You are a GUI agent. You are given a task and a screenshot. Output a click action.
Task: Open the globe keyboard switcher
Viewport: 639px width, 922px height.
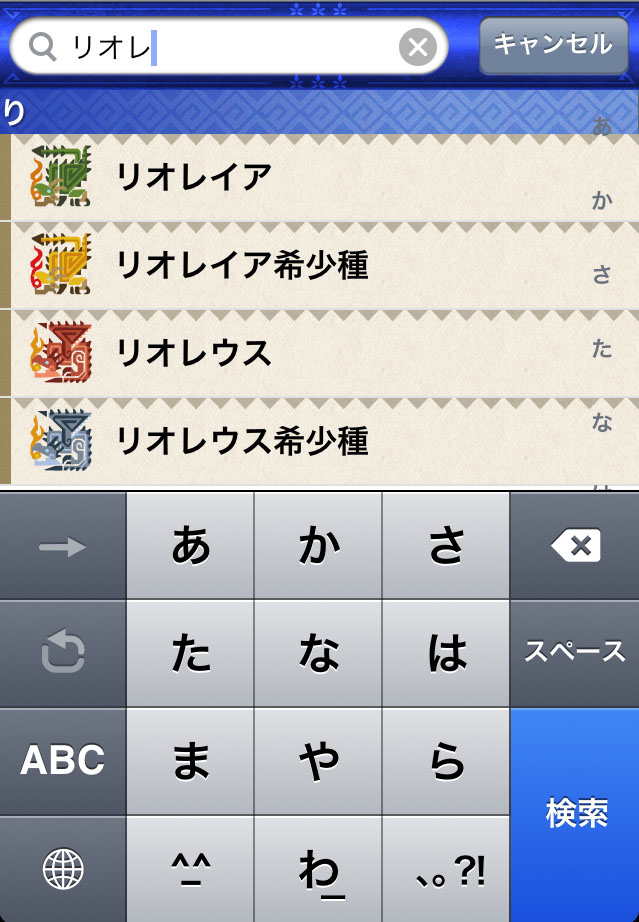[x=63, y=869]
